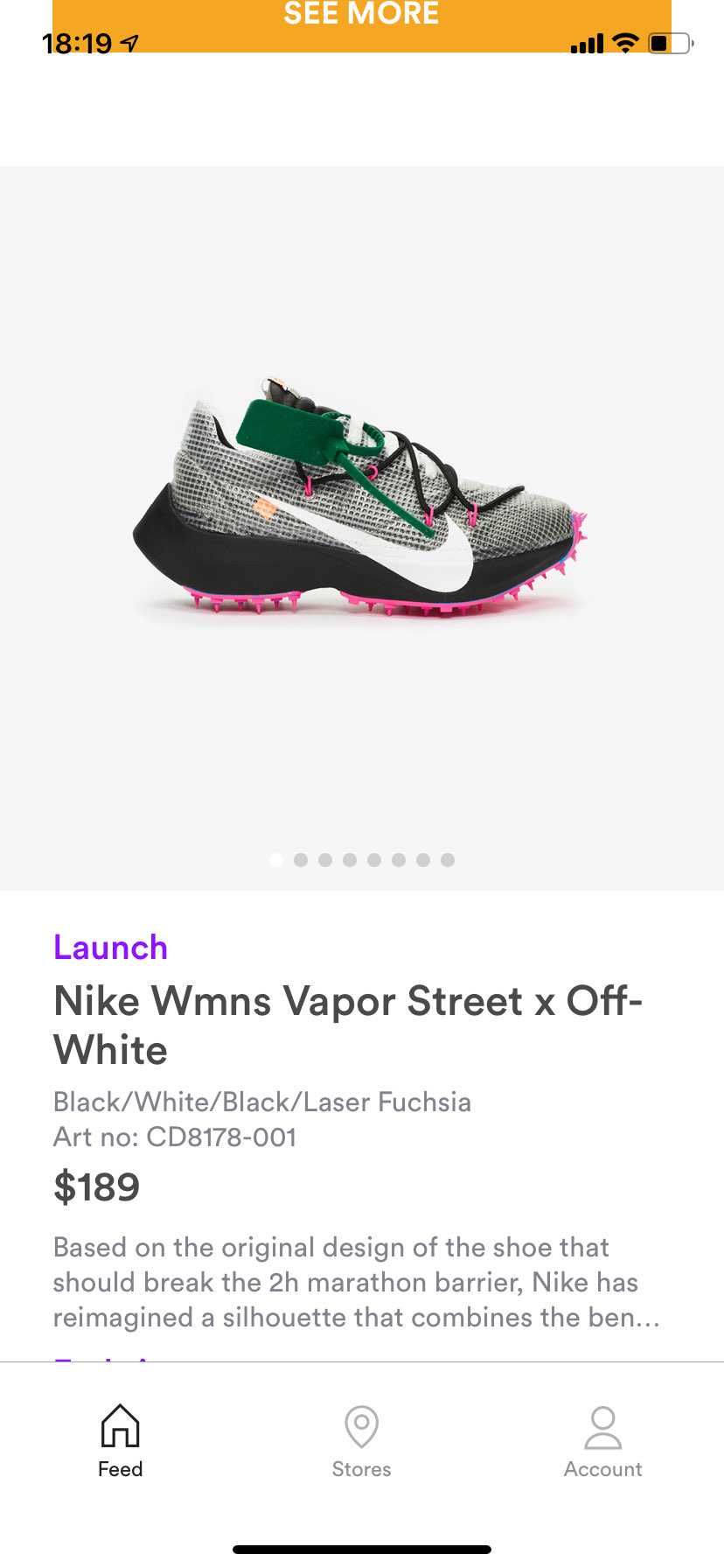Open the Stores tab
The width and height of the screenshot is (724, 1568).
click(362, 1441)
